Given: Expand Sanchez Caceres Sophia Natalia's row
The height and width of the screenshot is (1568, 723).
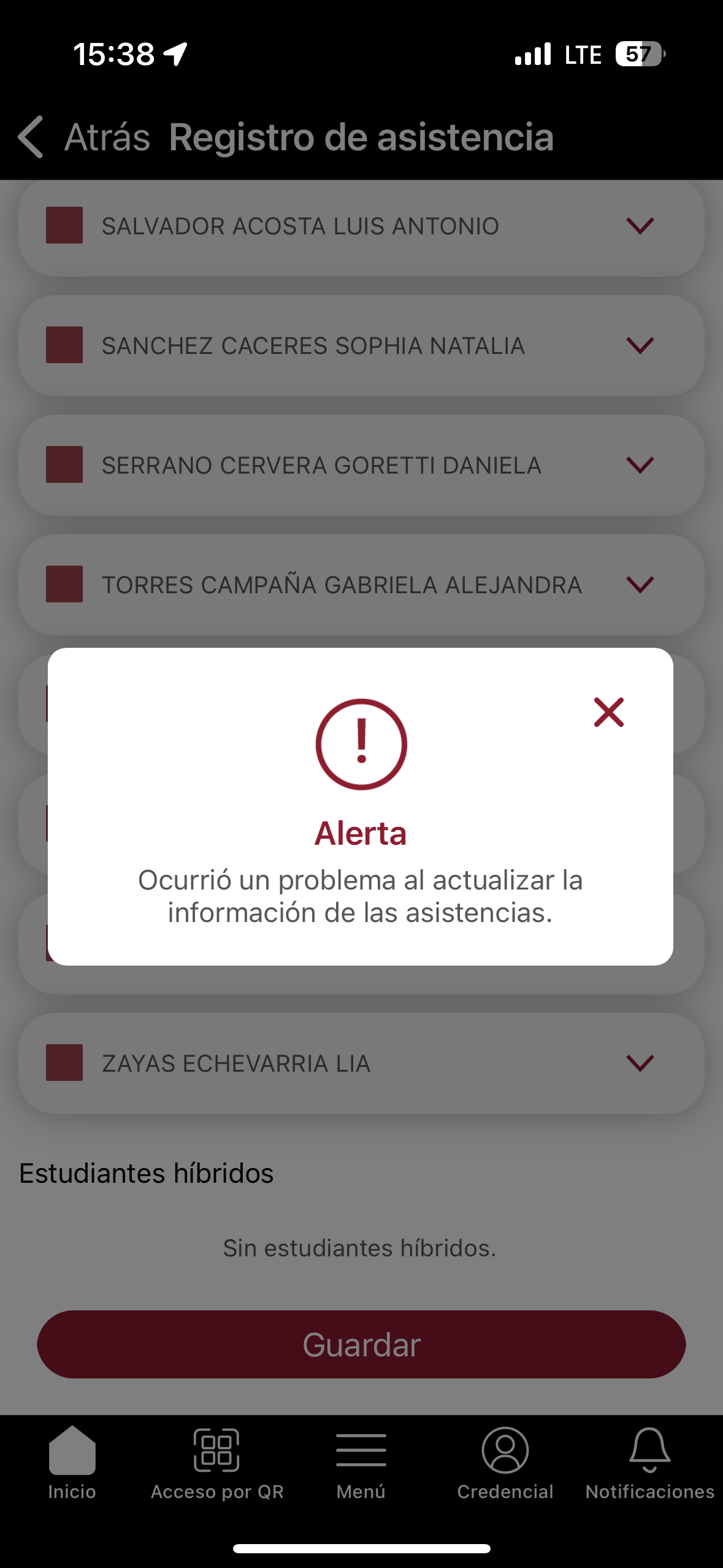Looking at the screenshot, I should click(x=640, y=345).
